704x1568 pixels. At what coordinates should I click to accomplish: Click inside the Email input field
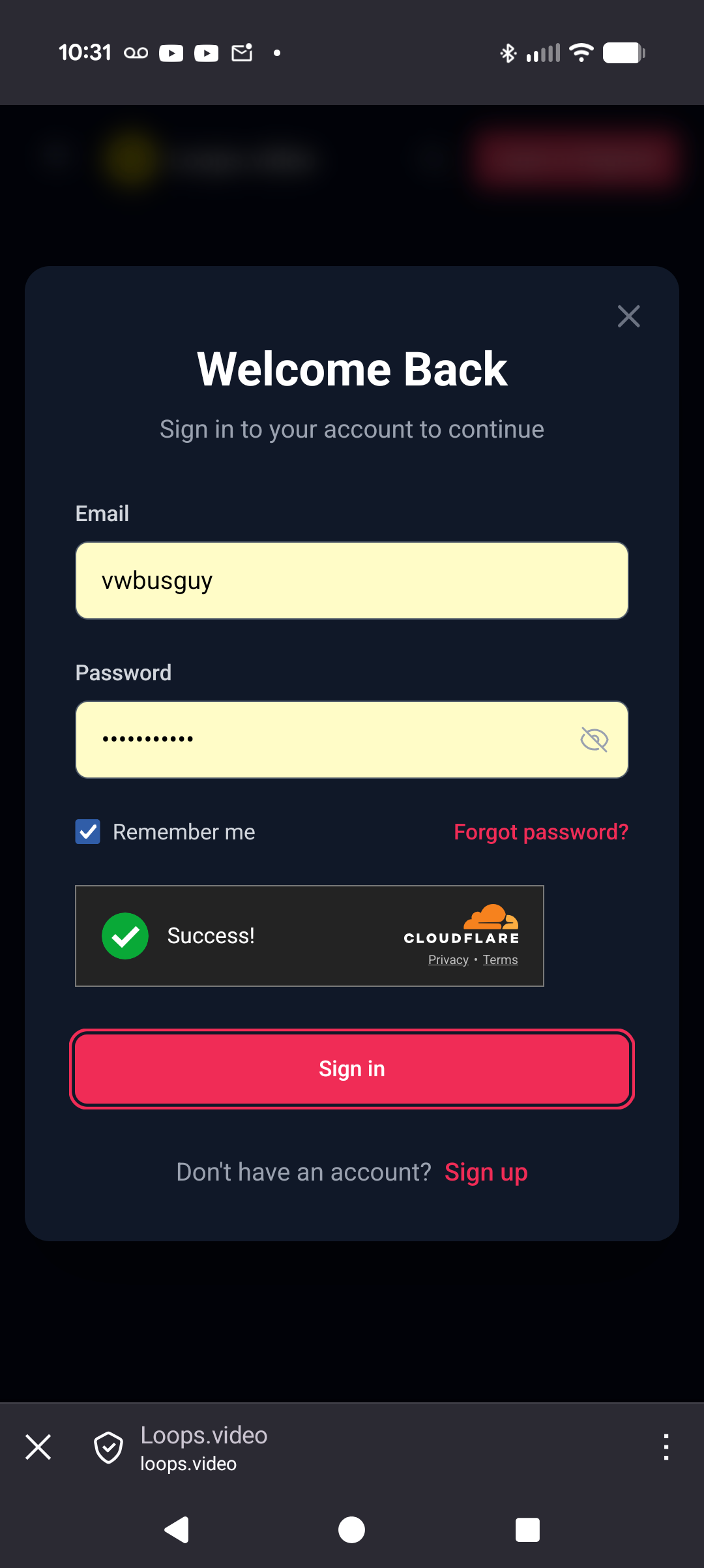(x=352, y=580)
